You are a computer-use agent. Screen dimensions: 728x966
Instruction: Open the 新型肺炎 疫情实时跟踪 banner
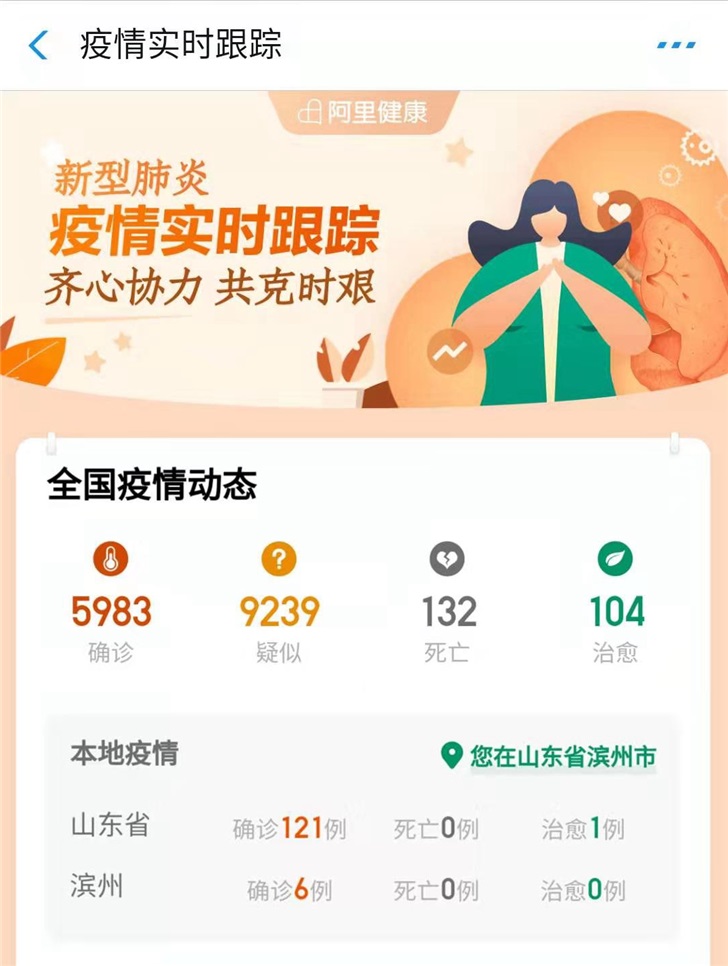(364, 250)
